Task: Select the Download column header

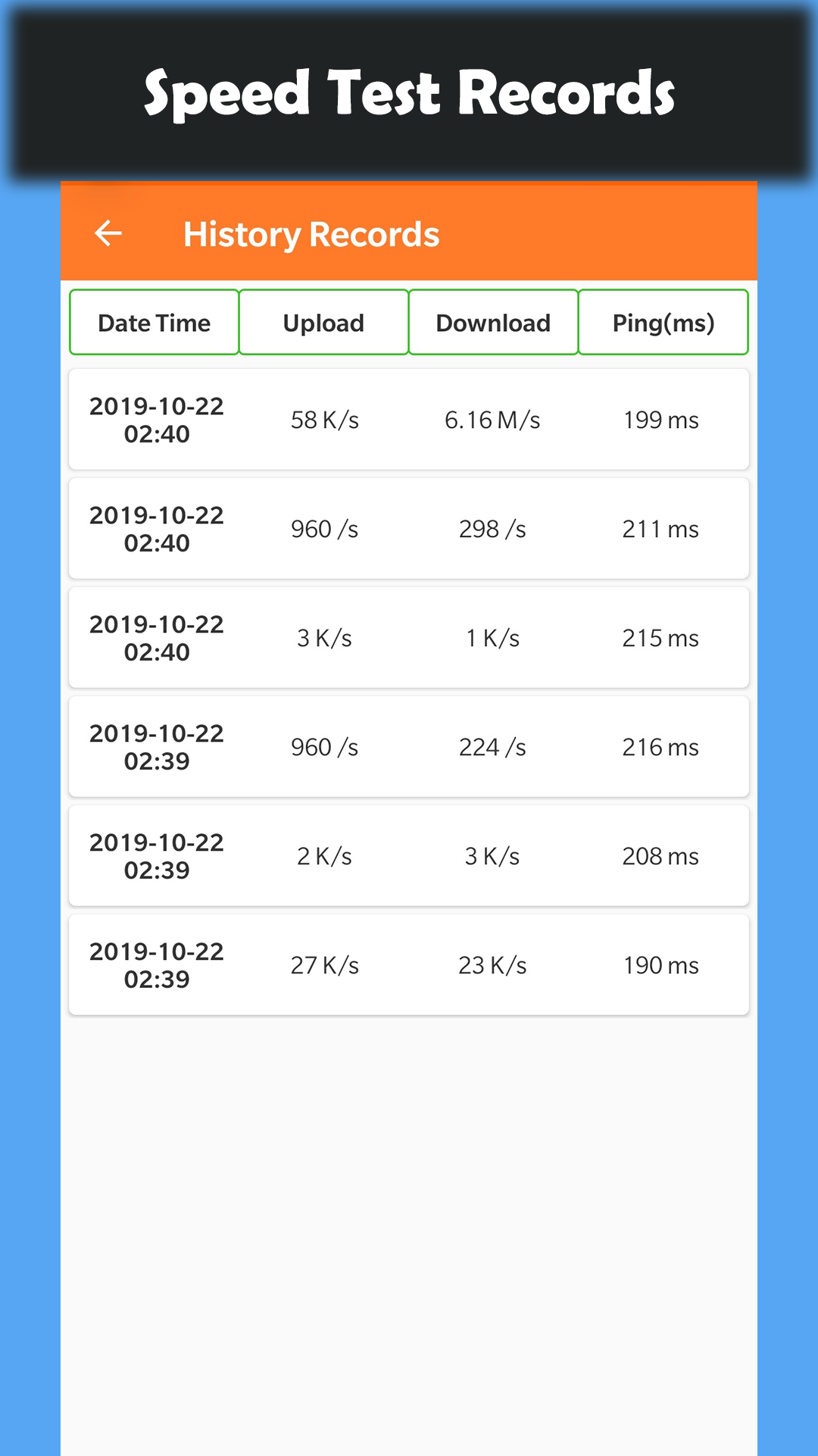Action: 492,322
